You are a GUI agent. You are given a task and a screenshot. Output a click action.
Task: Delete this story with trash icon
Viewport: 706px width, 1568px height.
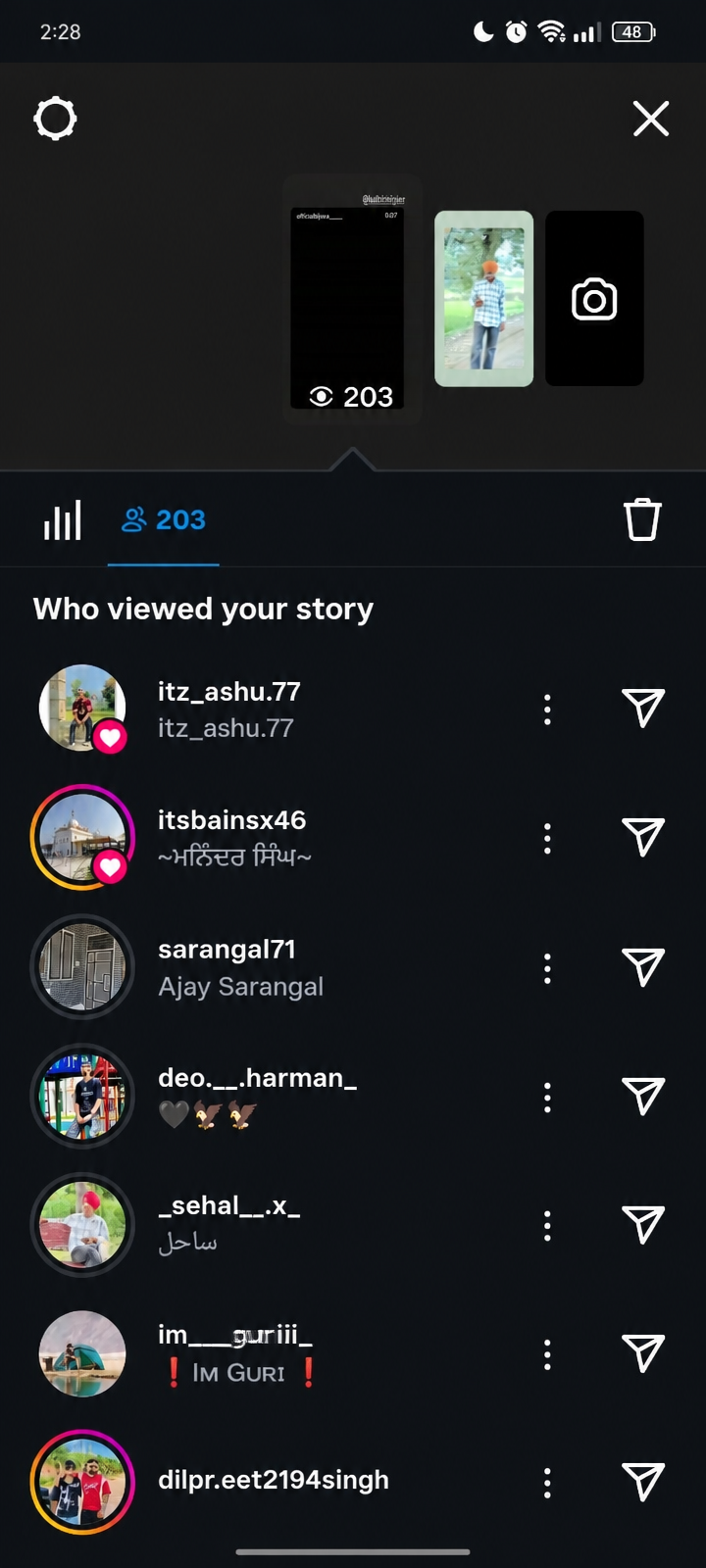643,519
